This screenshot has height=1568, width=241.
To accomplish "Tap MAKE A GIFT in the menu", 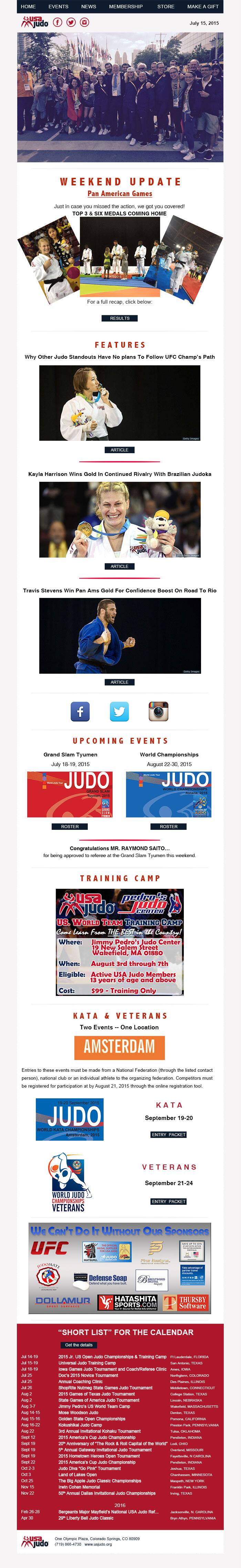I will [203, 6].
